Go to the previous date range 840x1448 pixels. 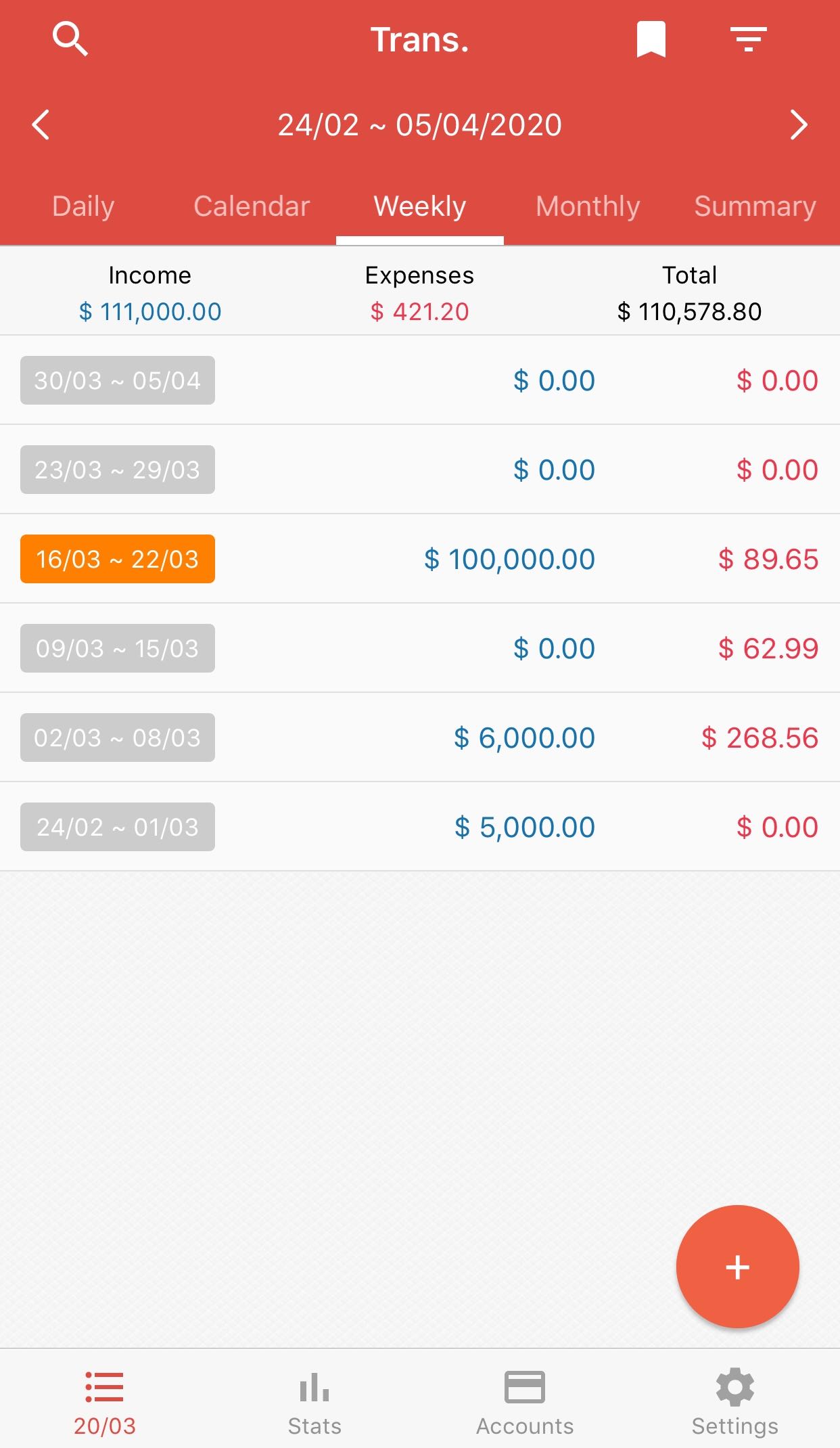41,125
